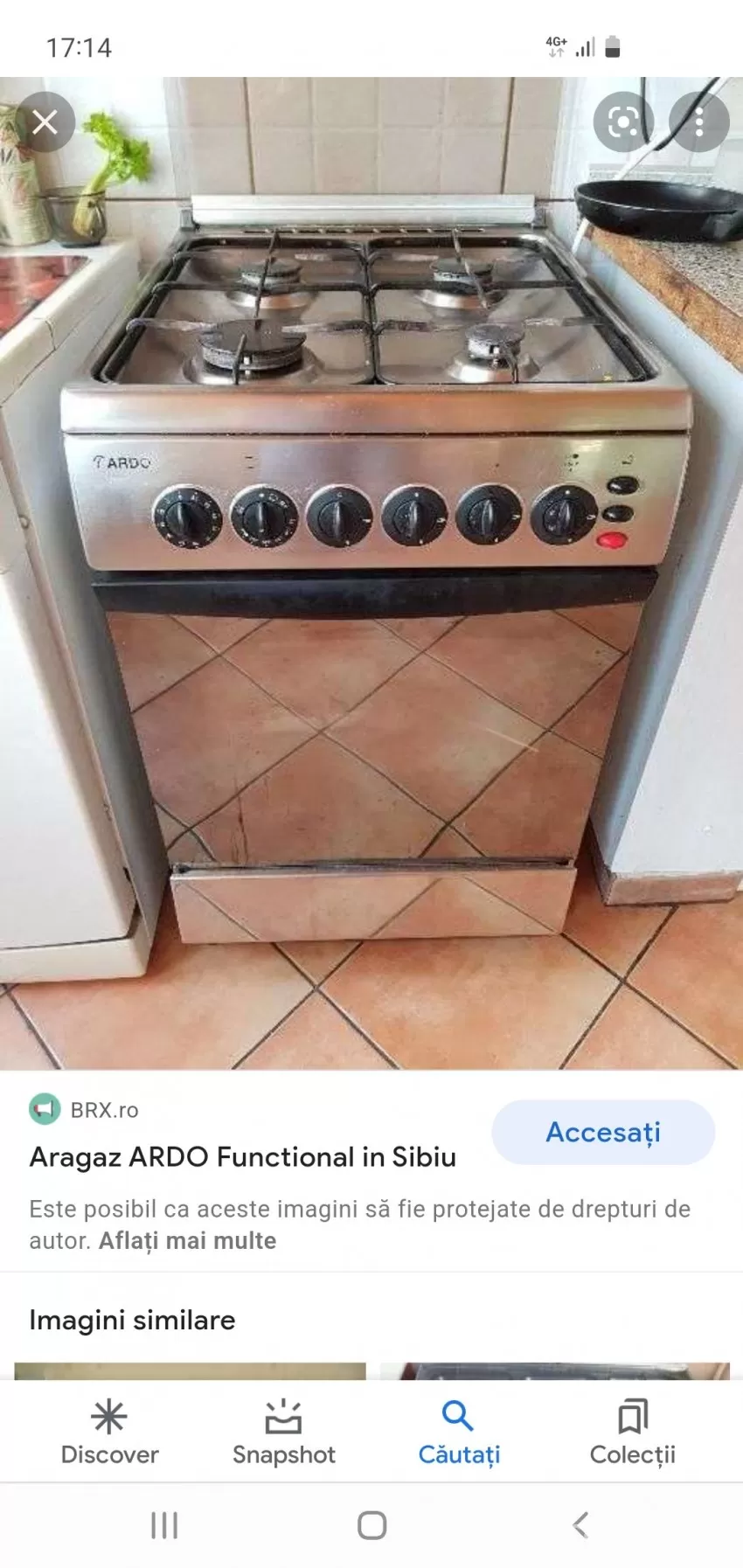The image size is (743, 1568).
Task: Go back using the system back button
Action: tap(580, 1525)
